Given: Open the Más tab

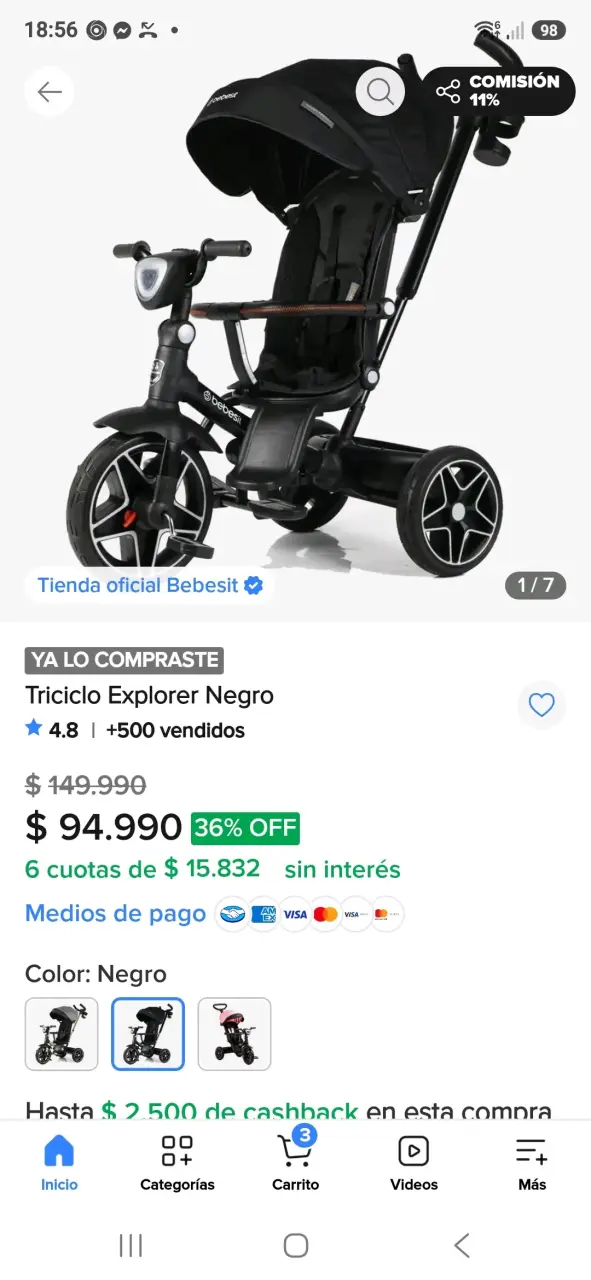Looking at the screenshot, I should pyautogui.click(x=532, y=1163).
